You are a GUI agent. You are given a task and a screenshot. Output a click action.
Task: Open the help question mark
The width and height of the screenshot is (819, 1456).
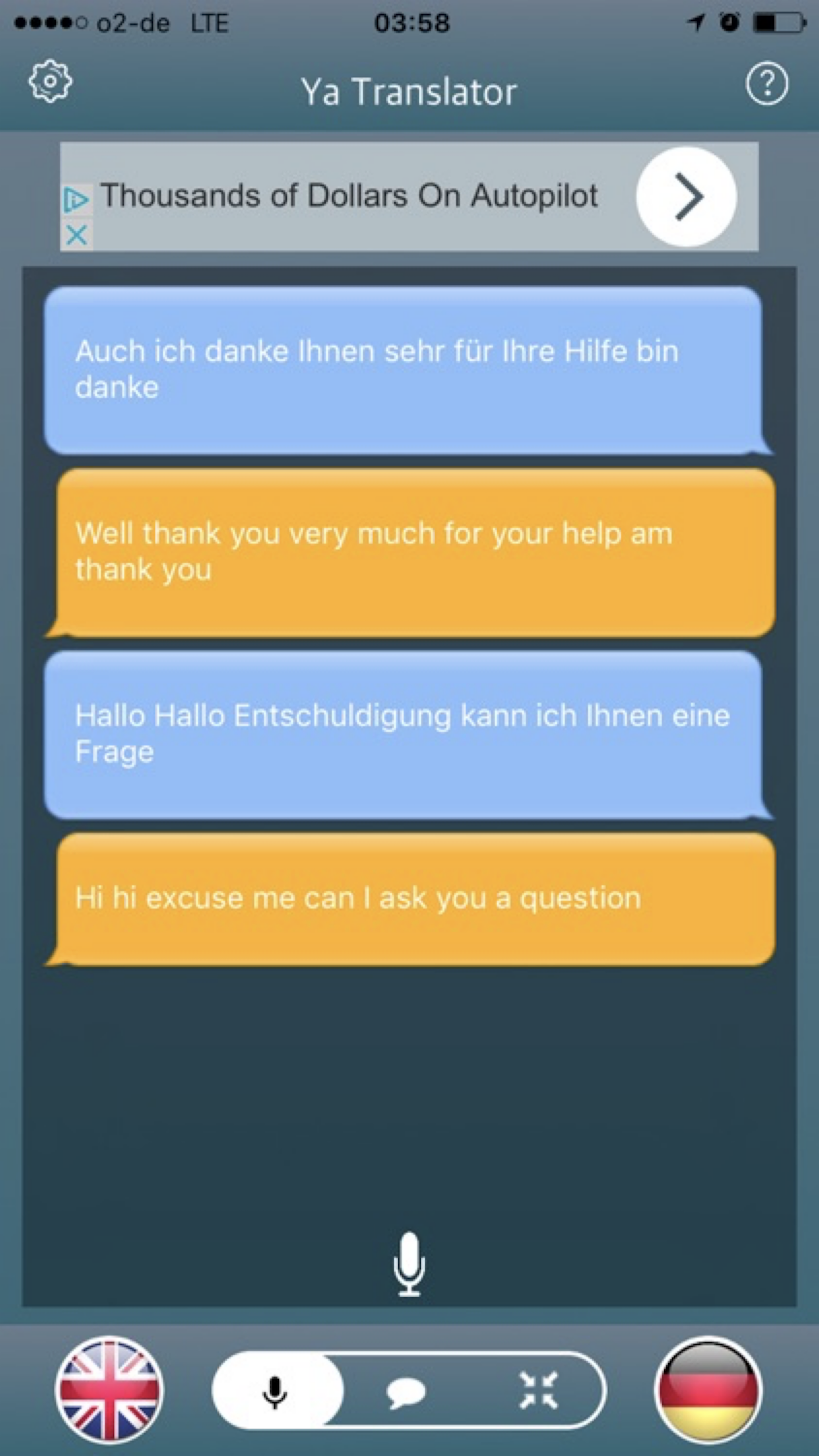coord(766,84)
